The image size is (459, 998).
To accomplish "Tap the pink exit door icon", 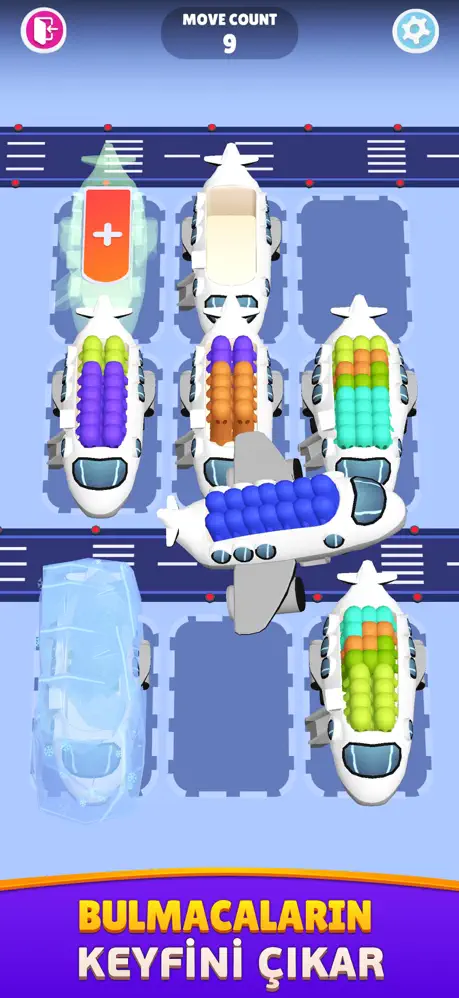I will (43, 29).
